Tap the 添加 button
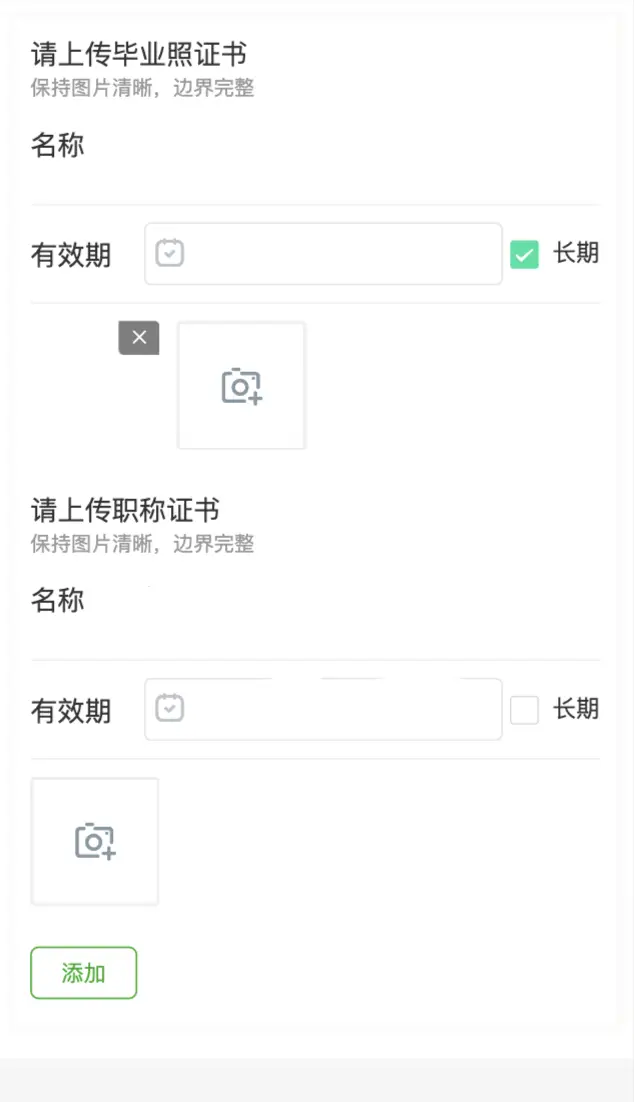The width and height of the screenshot is (634, 1102). pos(84,973)
